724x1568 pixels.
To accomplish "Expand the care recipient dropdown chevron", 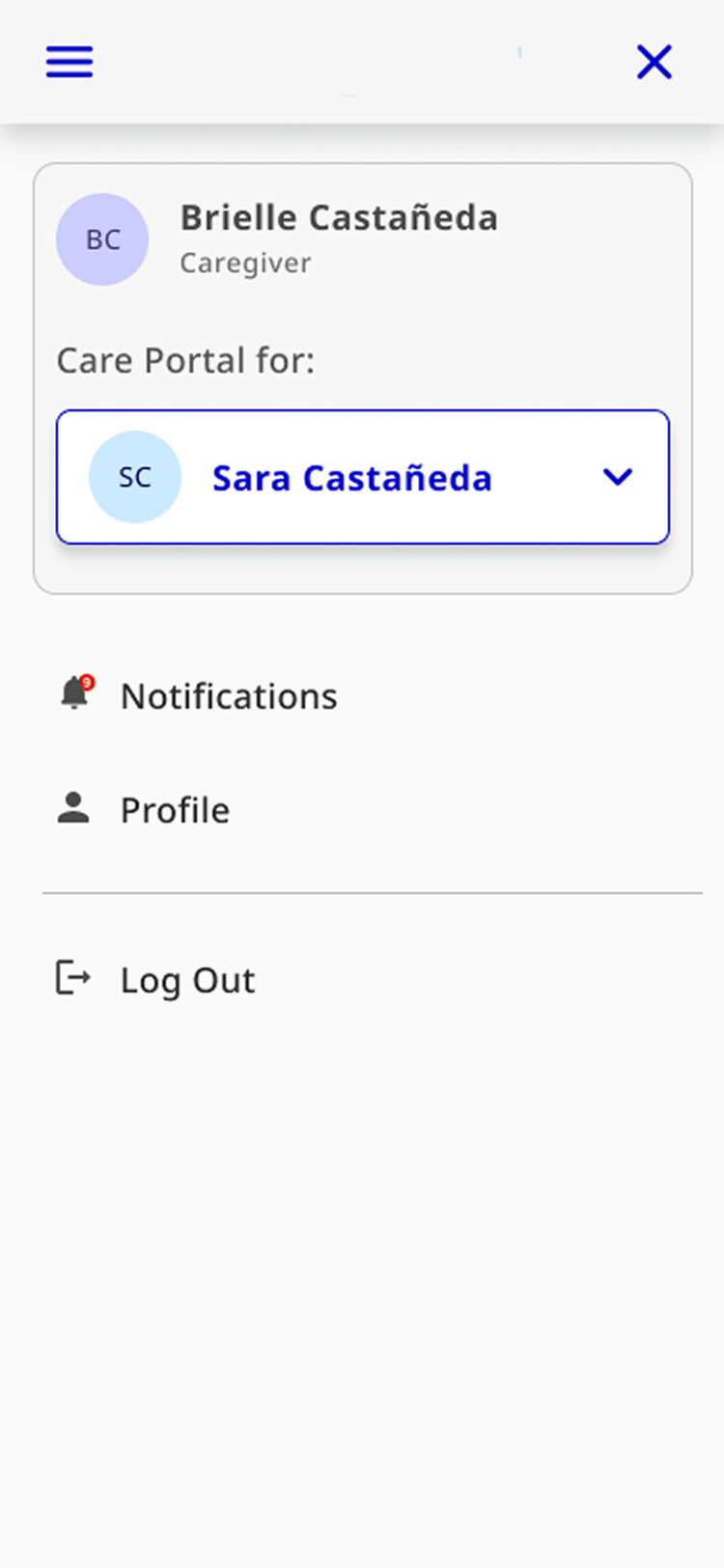I will point(618,476).
